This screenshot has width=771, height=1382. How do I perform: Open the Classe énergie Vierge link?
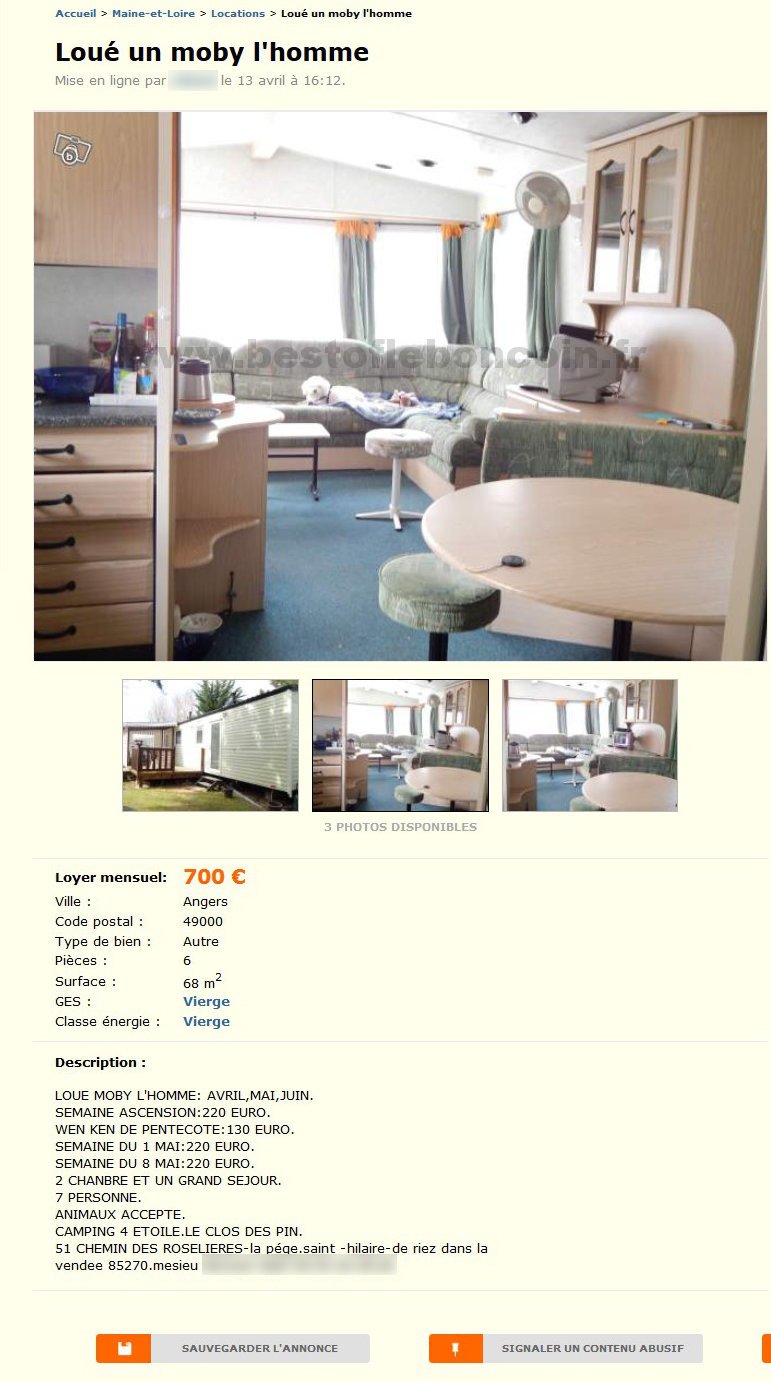(206, 1021)
